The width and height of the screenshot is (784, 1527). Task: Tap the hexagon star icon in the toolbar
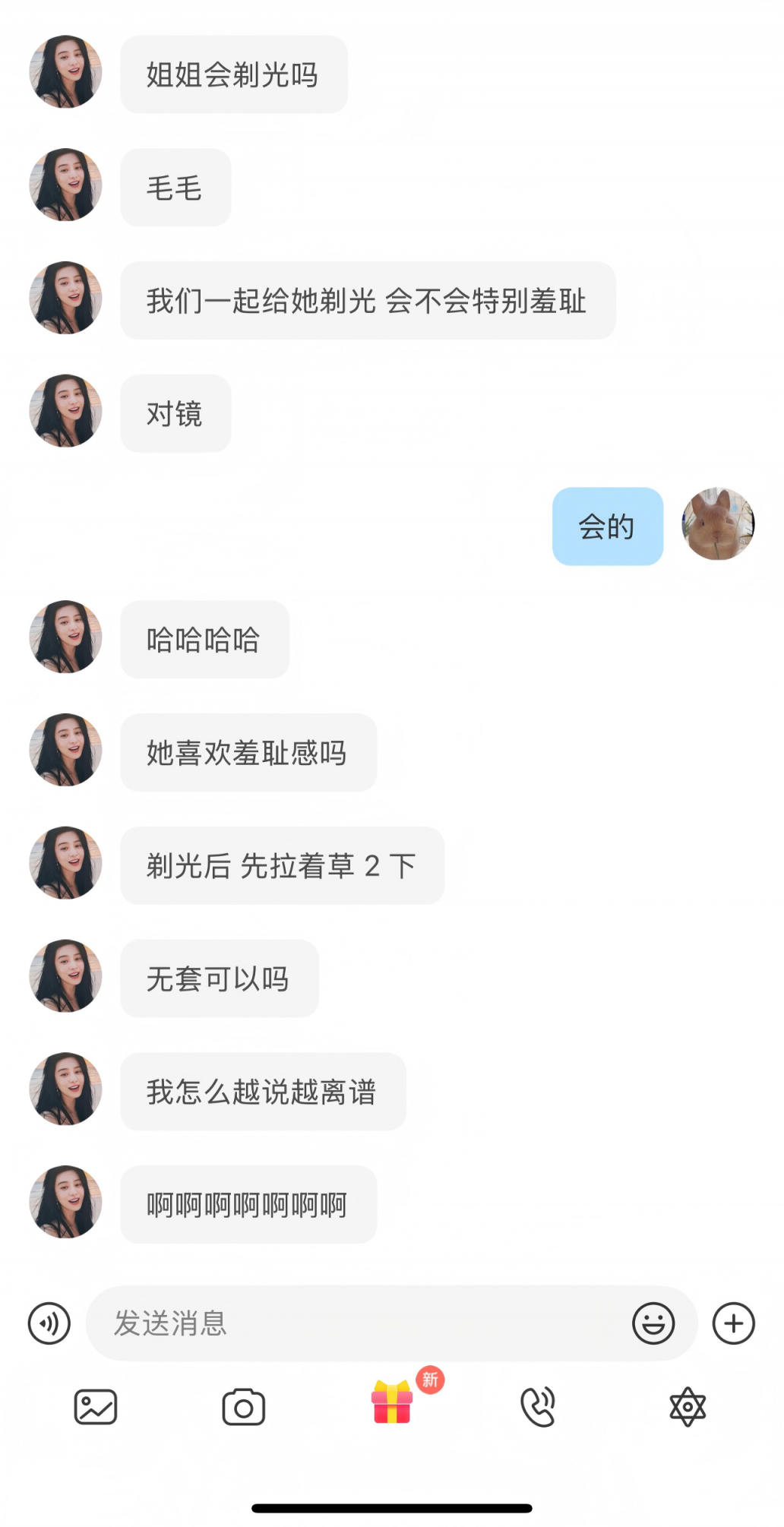pos(688,1407)
